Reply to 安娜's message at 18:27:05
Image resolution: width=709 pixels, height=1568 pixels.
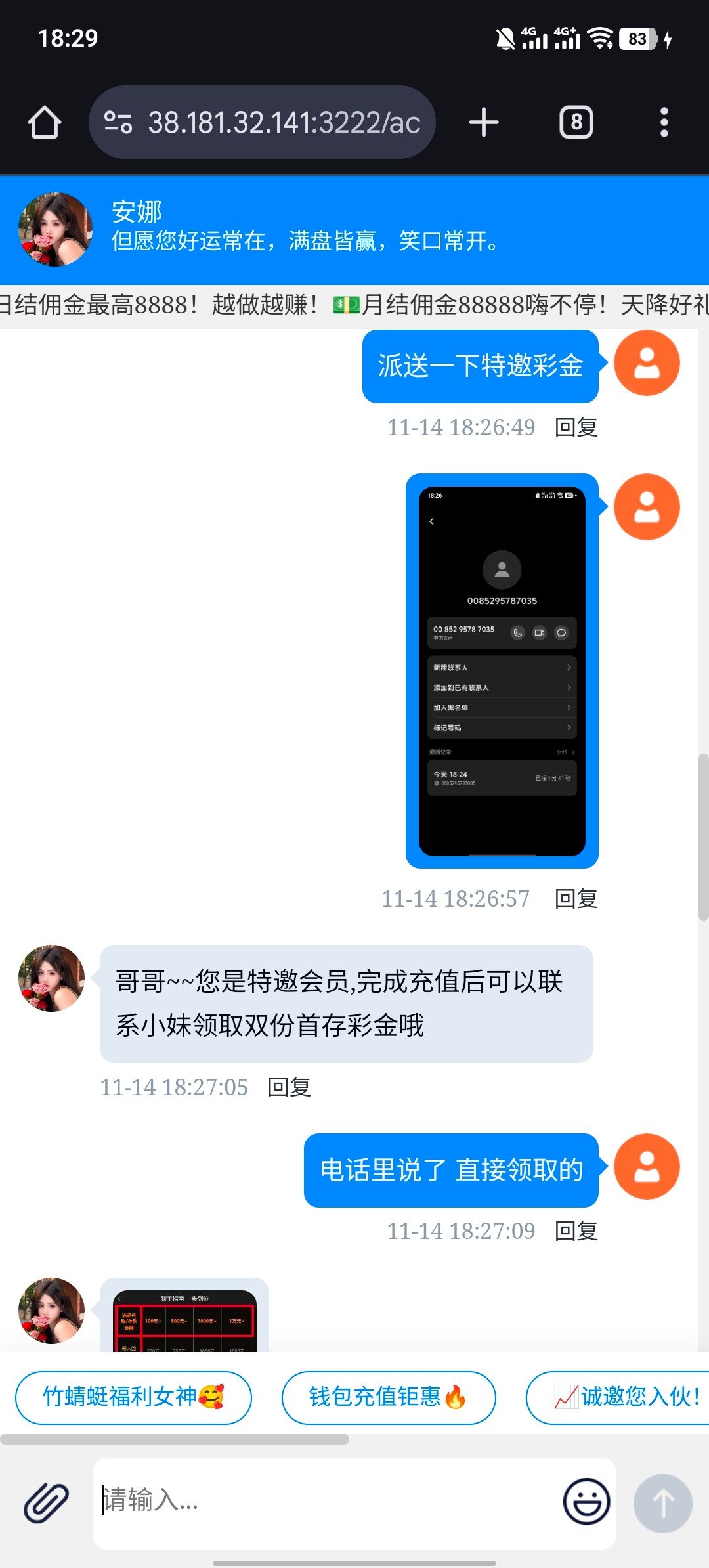[x=289, y=1087]
